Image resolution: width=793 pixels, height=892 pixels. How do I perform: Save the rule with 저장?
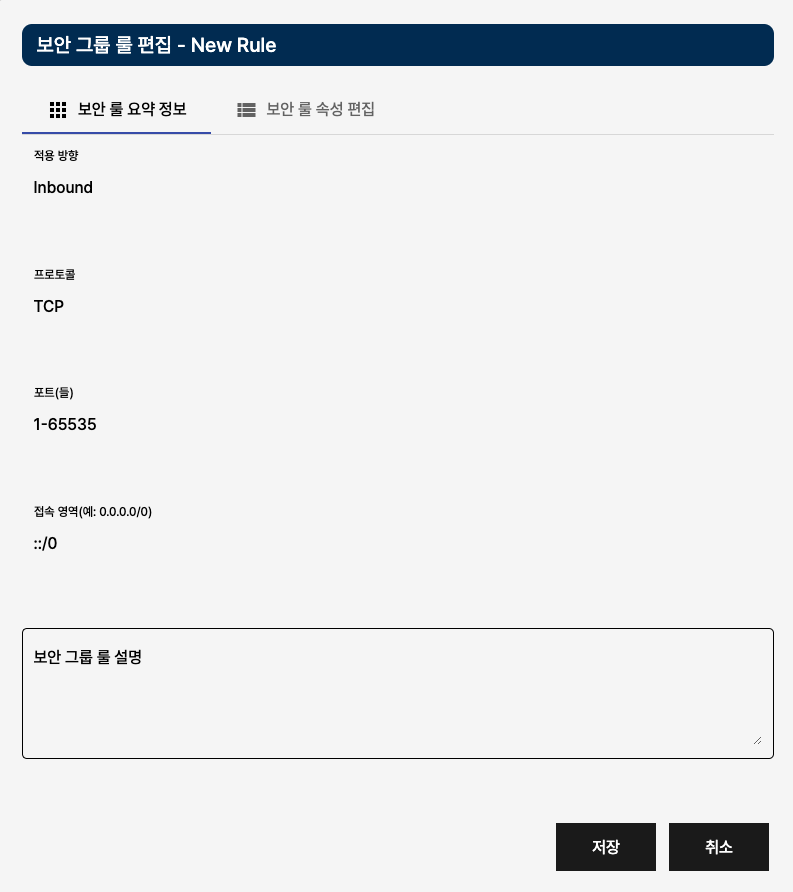(605, 847)
